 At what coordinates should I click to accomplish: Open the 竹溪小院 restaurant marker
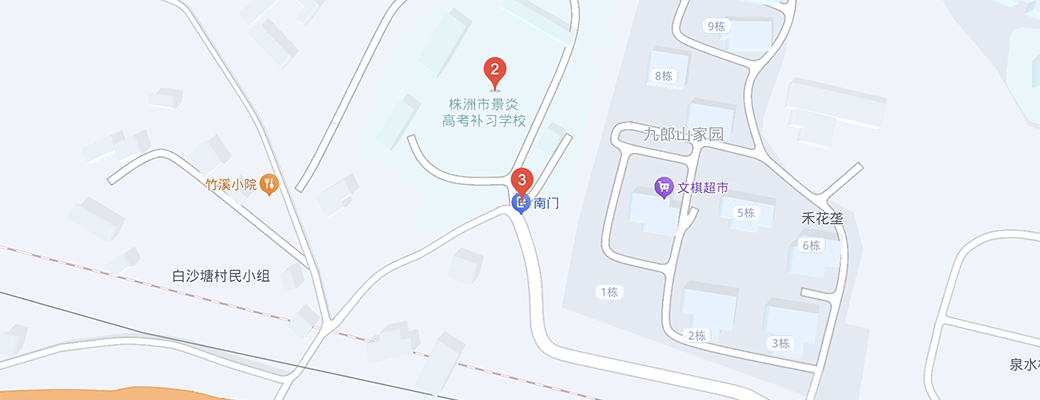268,184
